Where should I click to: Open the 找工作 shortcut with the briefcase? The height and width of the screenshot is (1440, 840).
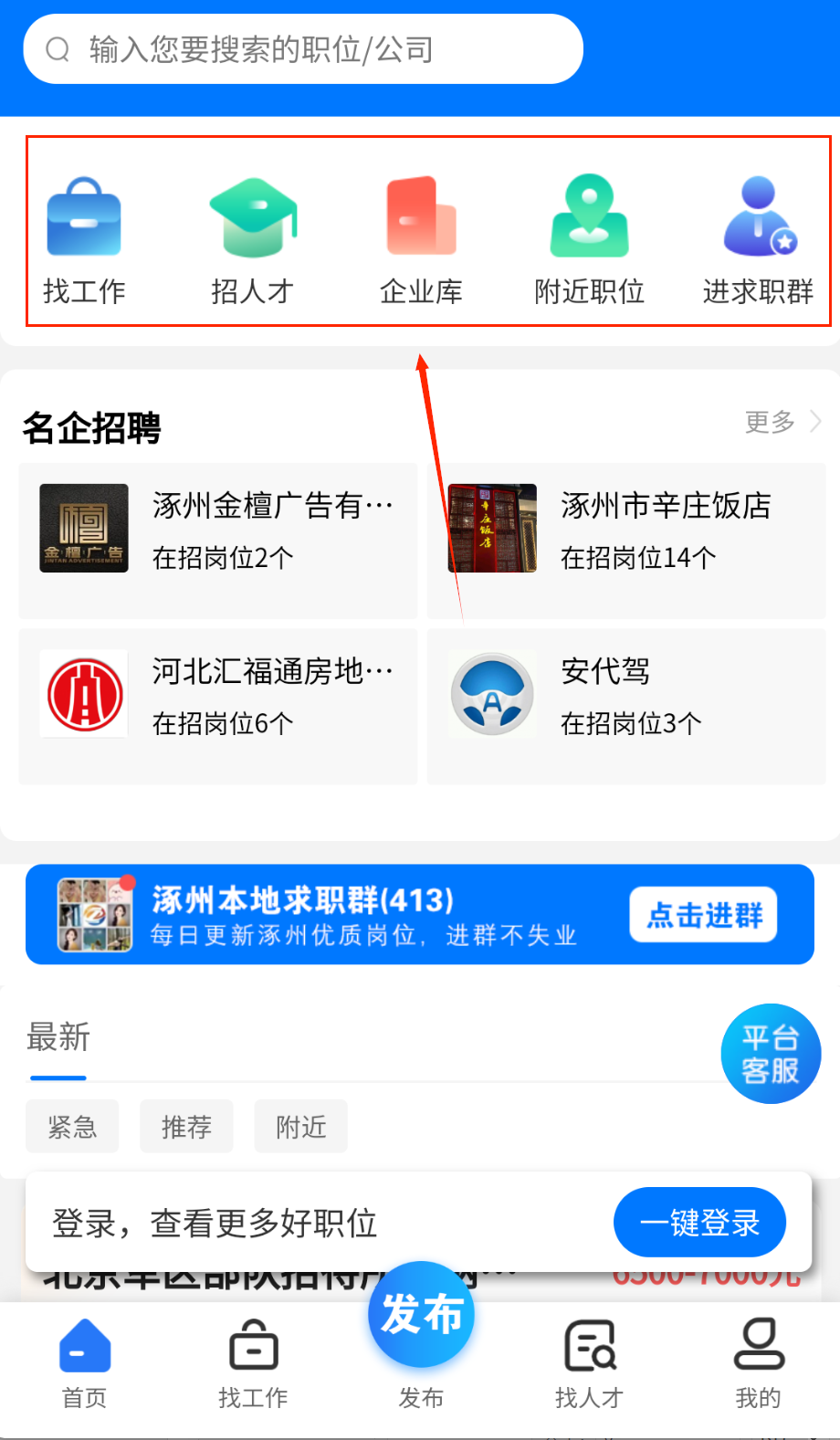[x=84, y=240]
